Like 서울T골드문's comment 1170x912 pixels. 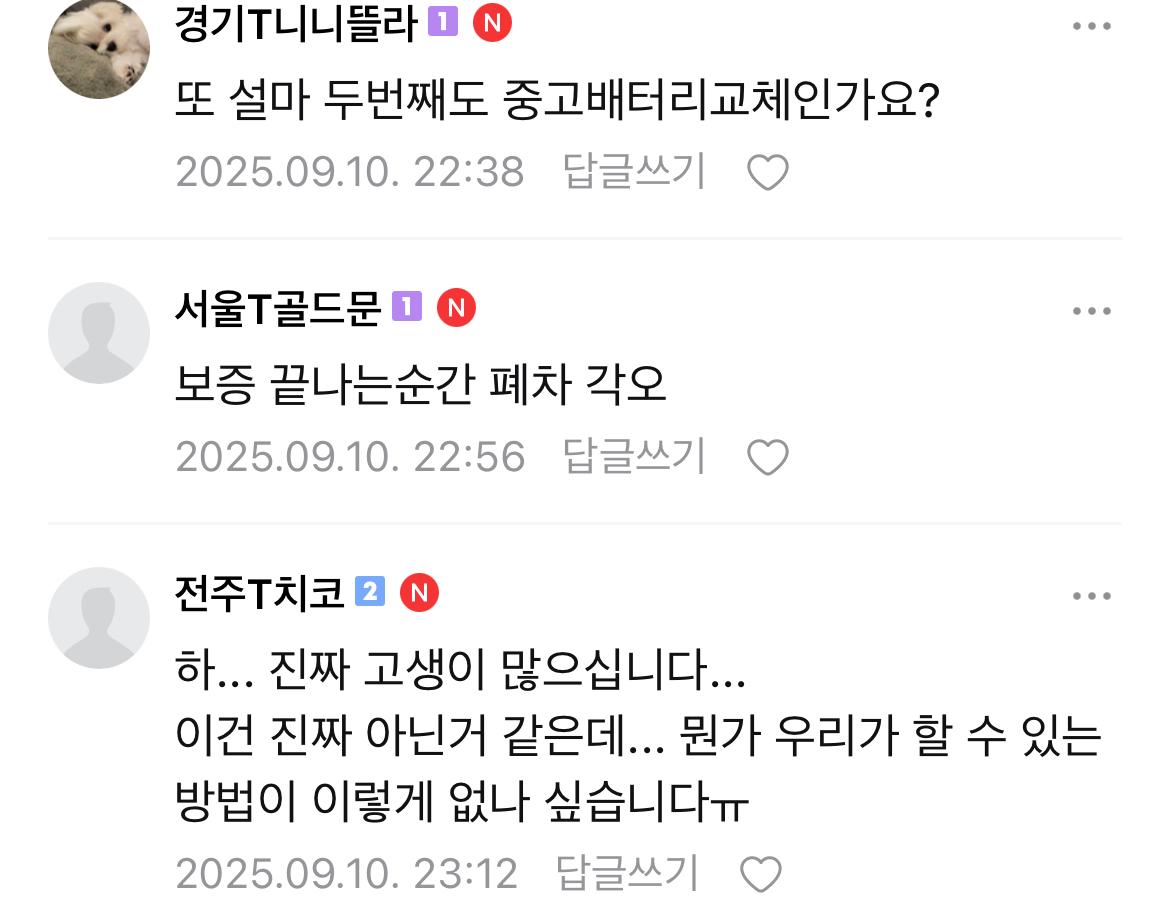[x=768, y=459]
